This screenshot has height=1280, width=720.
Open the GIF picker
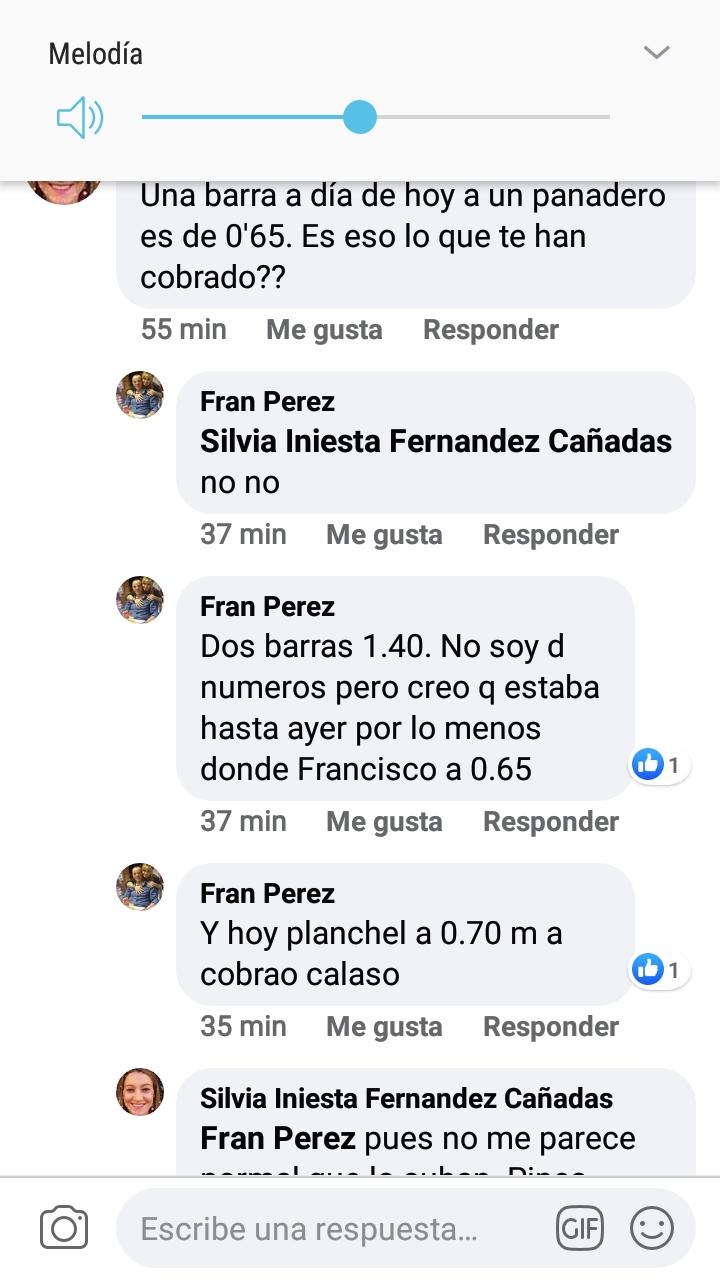coord(580,1229)
